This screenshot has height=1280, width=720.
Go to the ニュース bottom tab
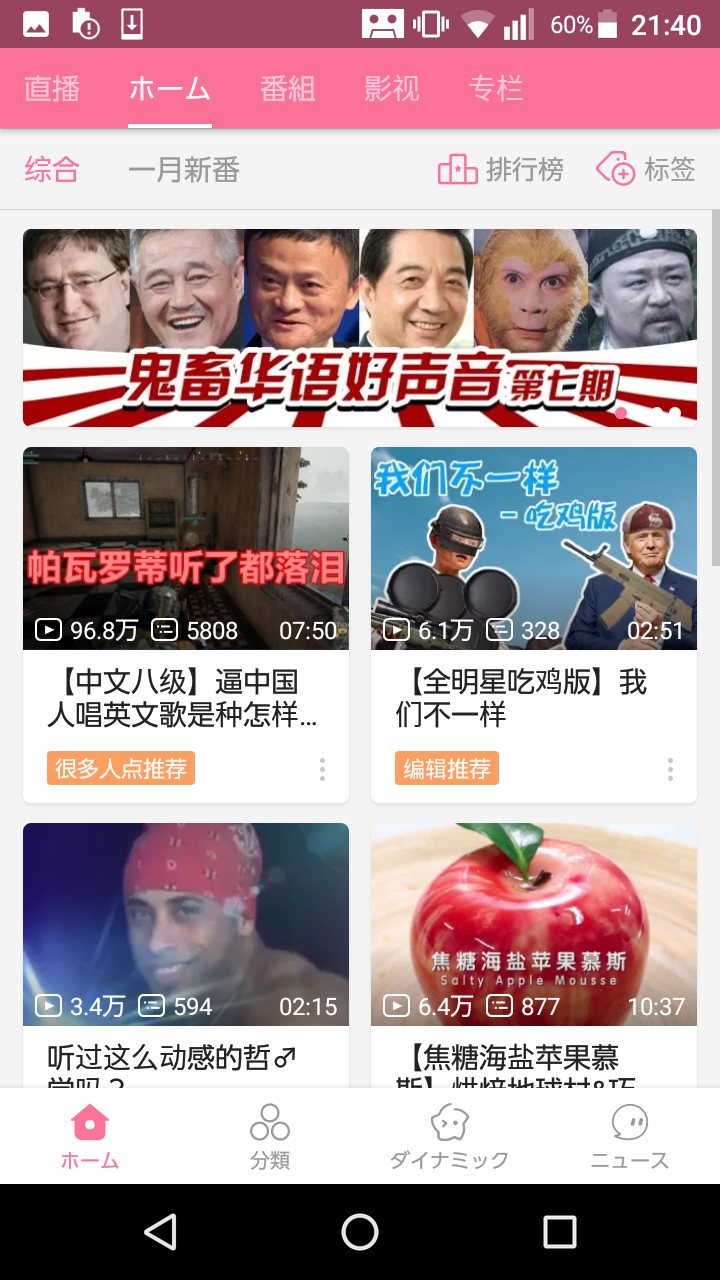click(x=629, y=1136)
